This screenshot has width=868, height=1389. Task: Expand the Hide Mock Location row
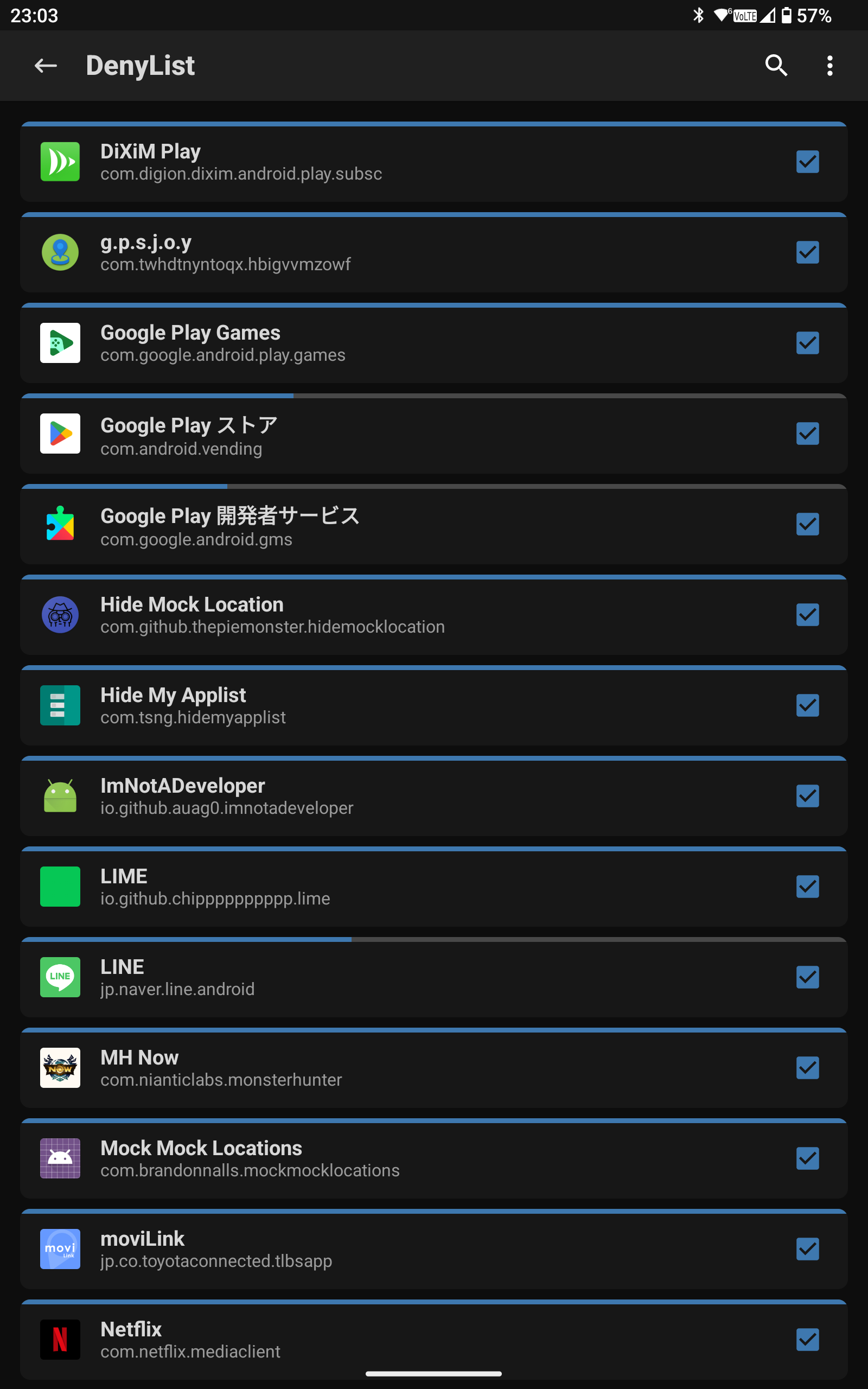tap(433, 615)
